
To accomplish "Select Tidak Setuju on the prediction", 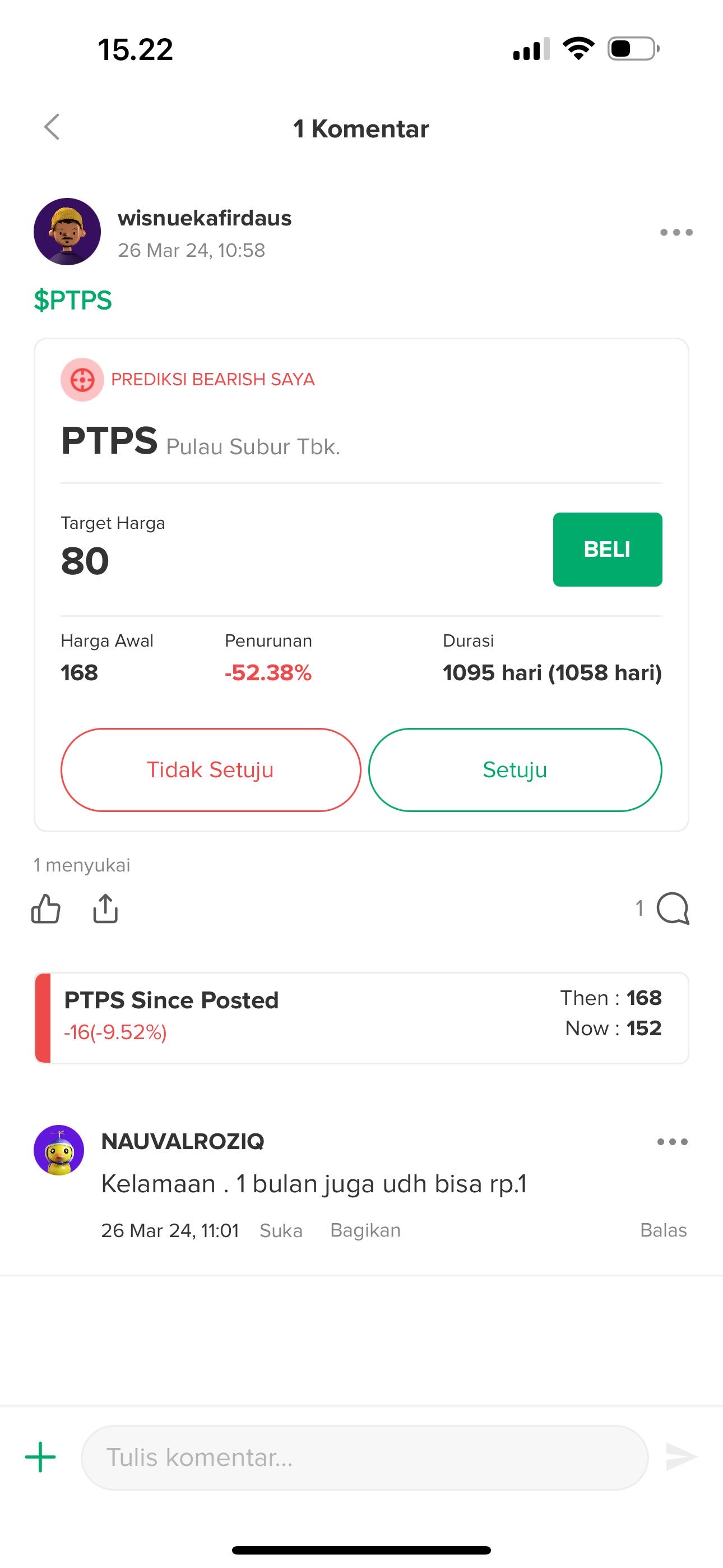I will pyautogui.click(x=211, y=770).
